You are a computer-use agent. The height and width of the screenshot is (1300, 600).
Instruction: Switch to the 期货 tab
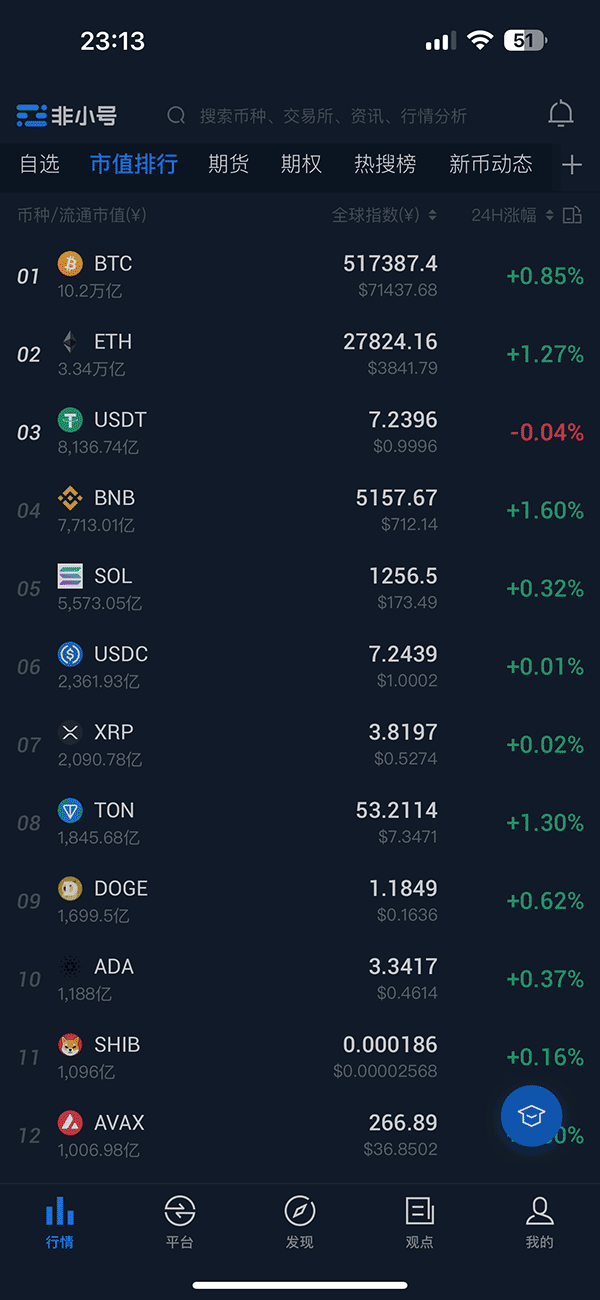pyautogui.click(x=228, y=164)
